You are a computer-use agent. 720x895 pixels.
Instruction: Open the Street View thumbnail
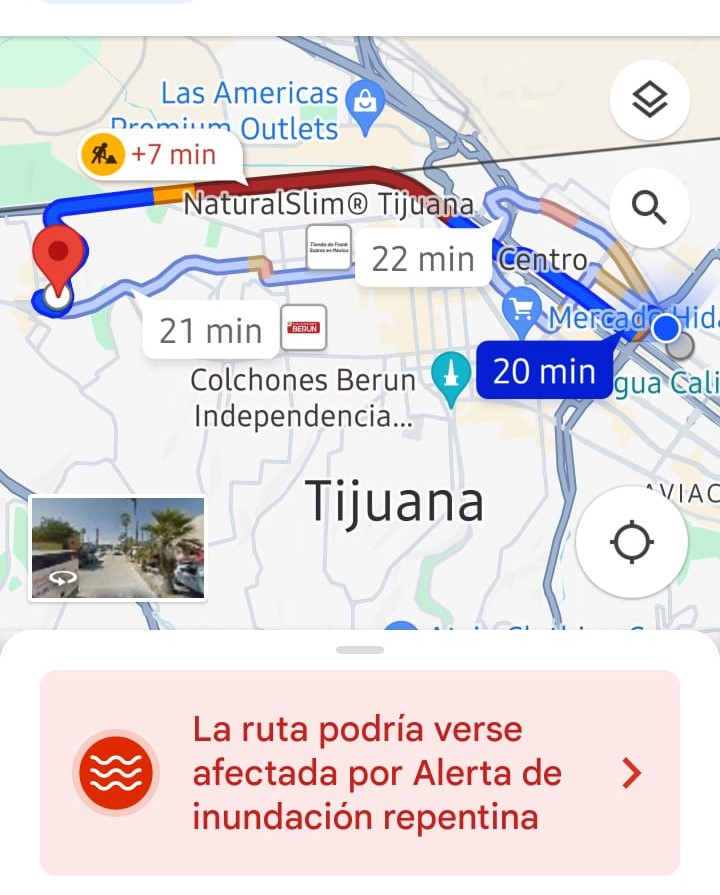coord(118,548)
